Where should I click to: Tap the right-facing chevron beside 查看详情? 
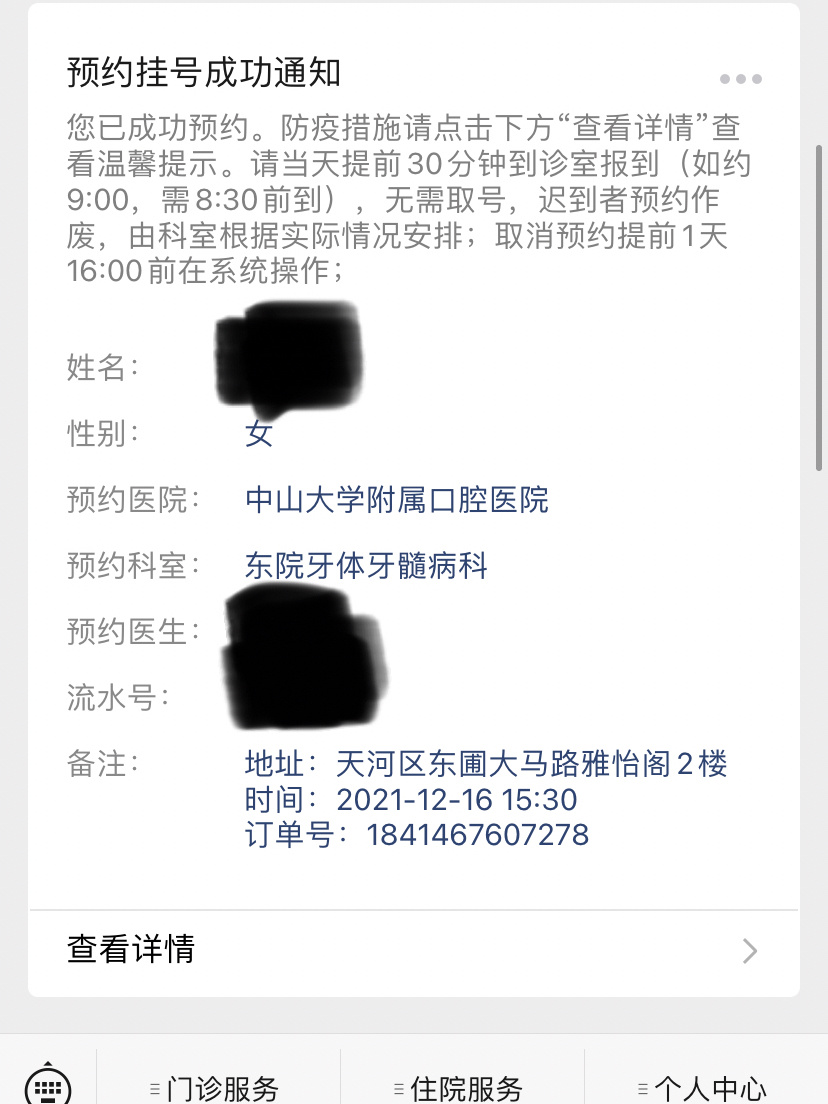coord(748,951)
